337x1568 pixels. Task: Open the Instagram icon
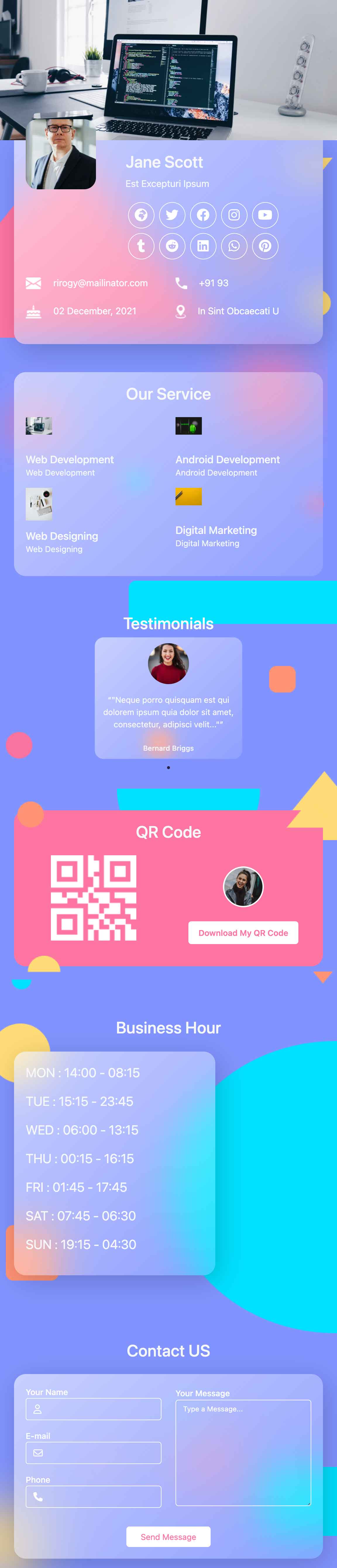[234, 215]
